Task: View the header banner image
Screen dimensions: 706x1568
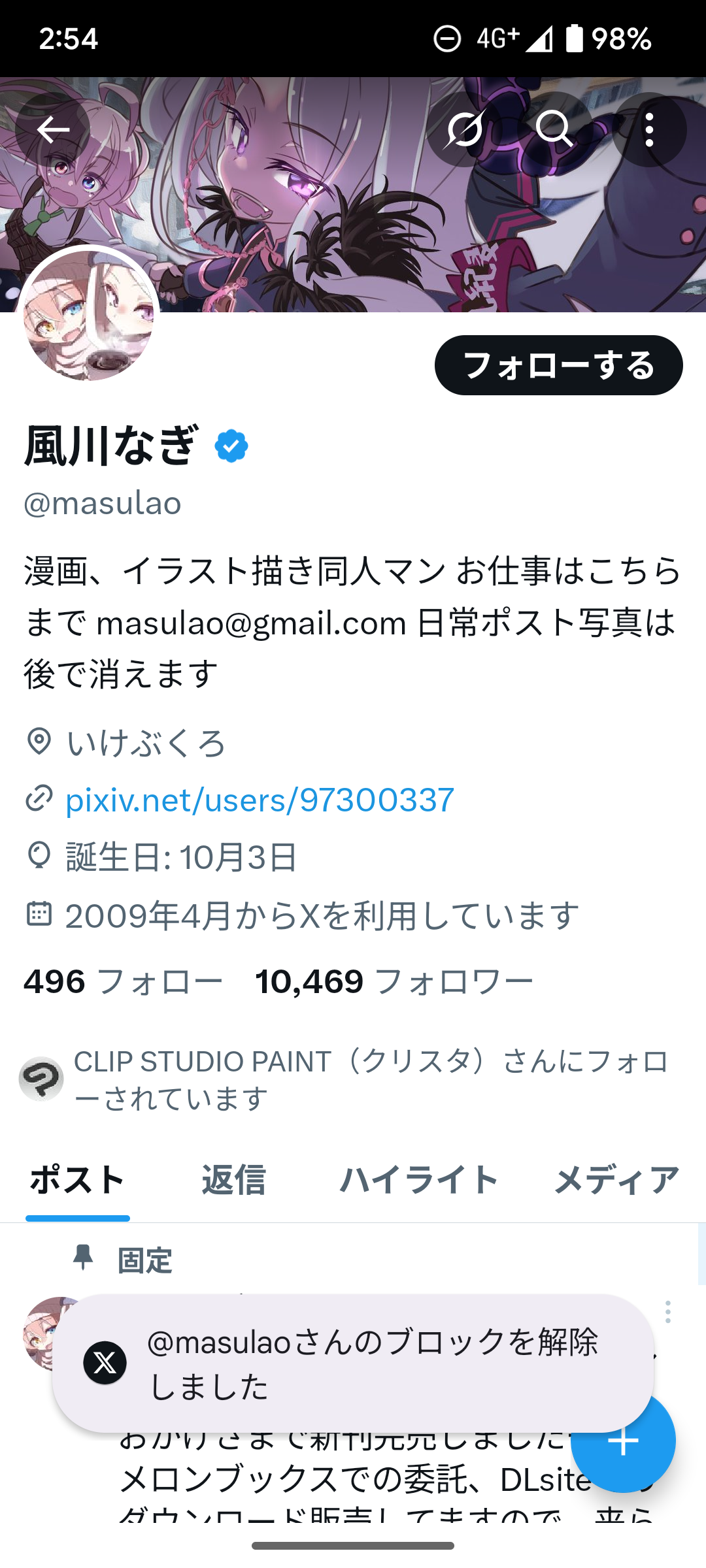Action: 353,195
